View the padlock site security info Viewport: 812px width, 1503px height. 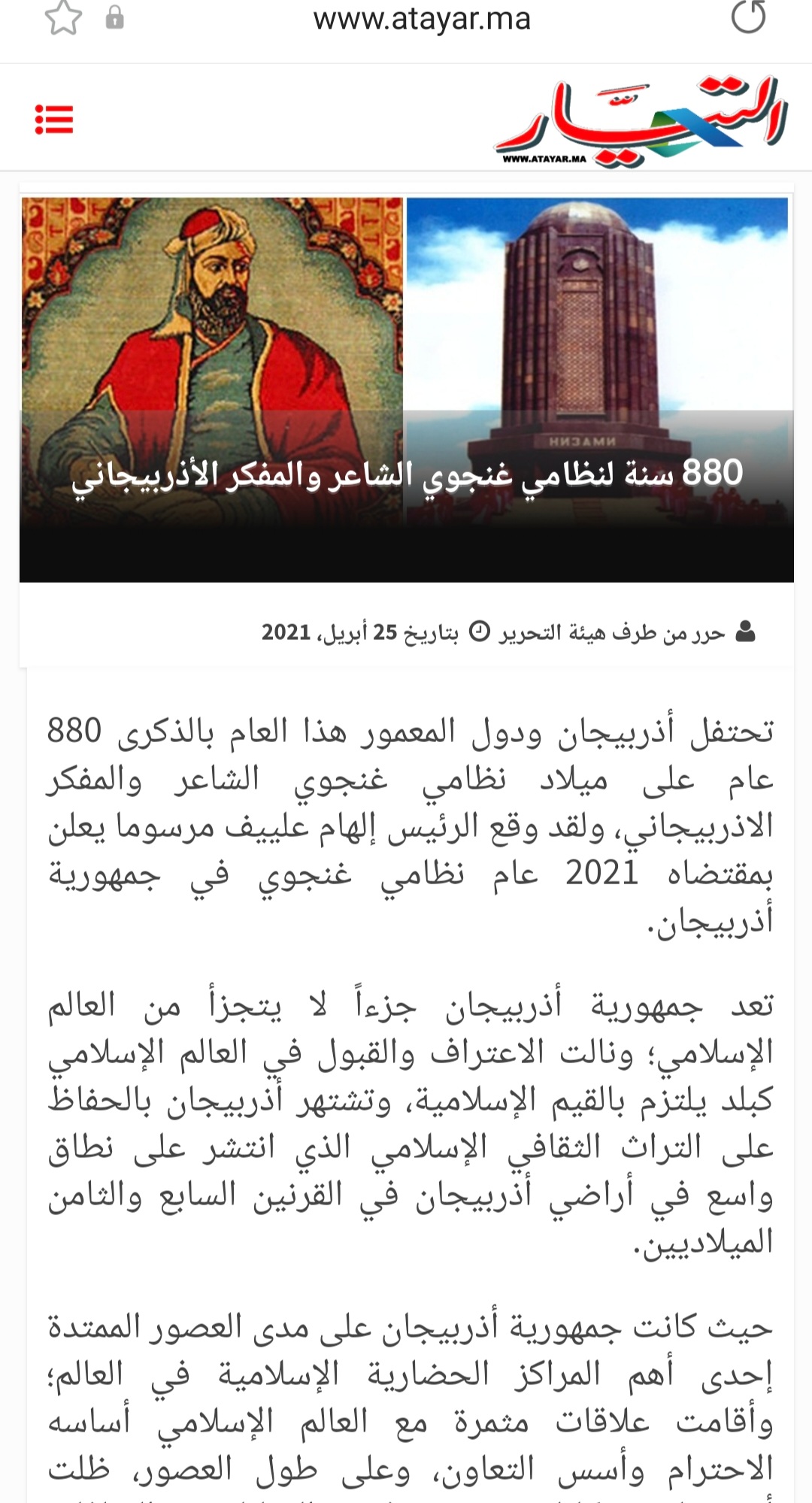coord(114,17)
